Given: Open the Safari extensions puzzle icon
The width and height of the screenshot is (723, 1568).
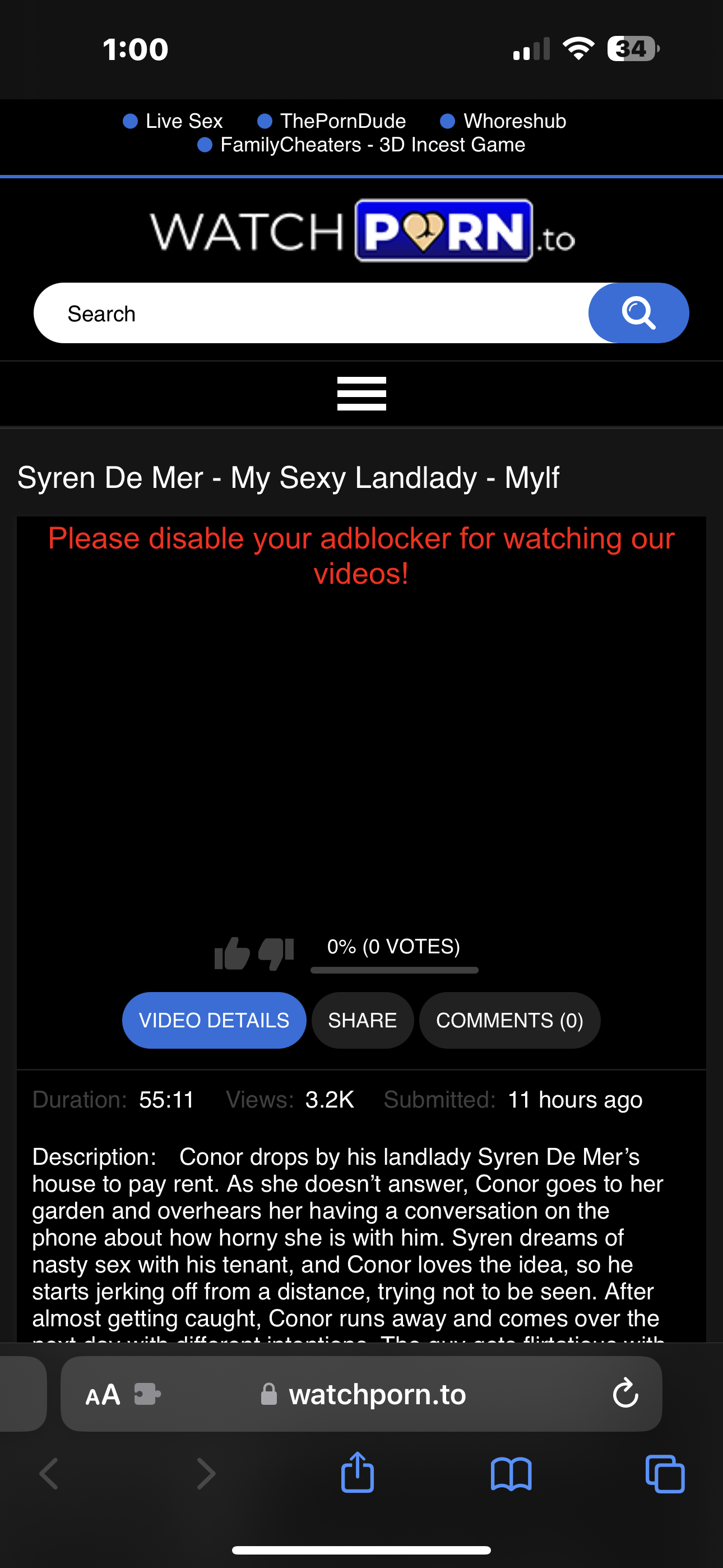Looking at the screenshot, I should (147, 1394).
